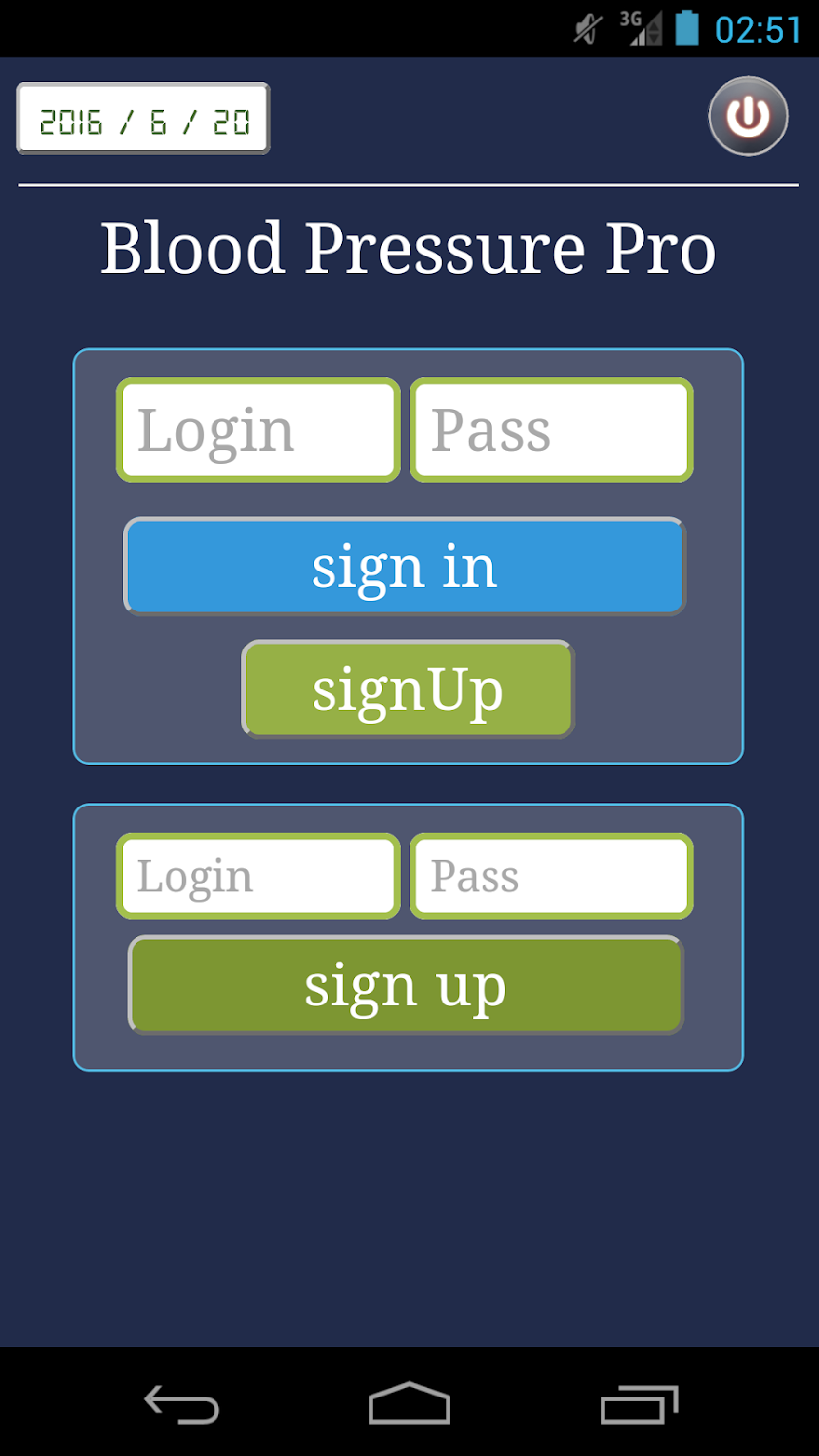Focus the Login field in the sign in box
The width and height of the screenshot is (819, 1456).
(258, 430)
